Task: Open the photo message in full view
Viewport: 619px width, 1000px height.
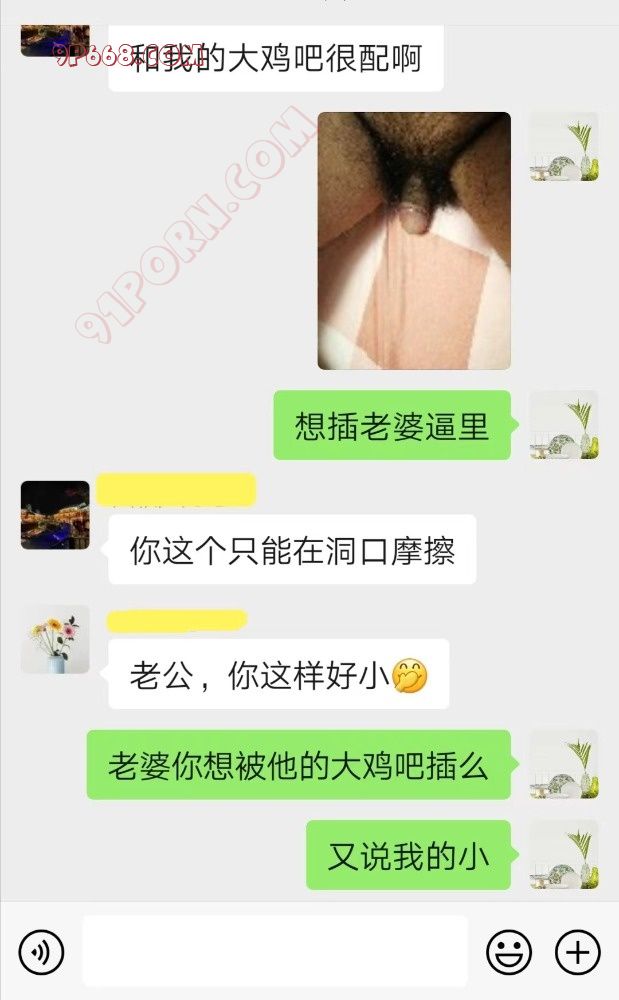Action: click(x=414, y=240)
